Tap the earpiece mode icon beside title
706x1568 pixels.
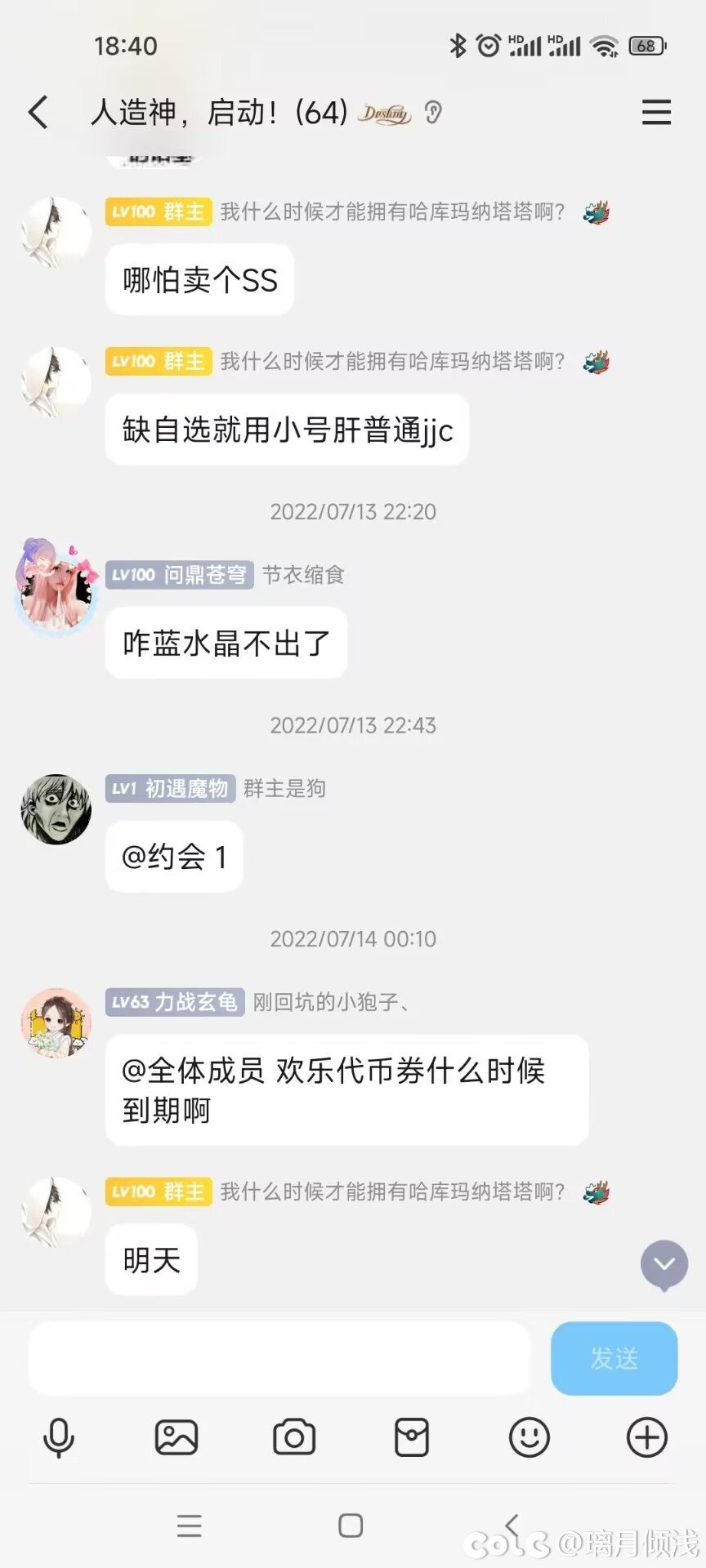[x=433, y=112]
